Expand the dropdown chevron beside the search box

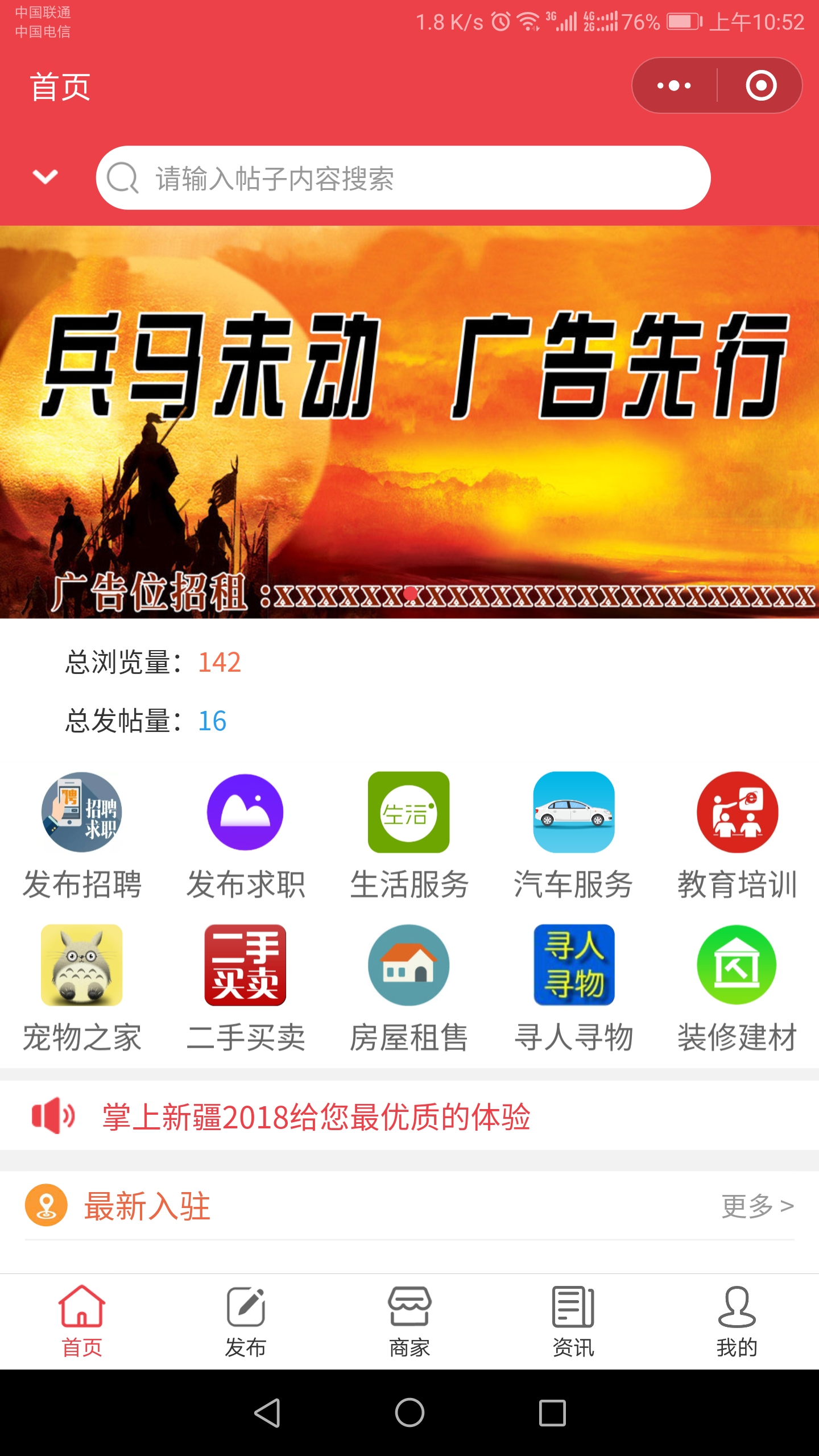pos(45,177)
